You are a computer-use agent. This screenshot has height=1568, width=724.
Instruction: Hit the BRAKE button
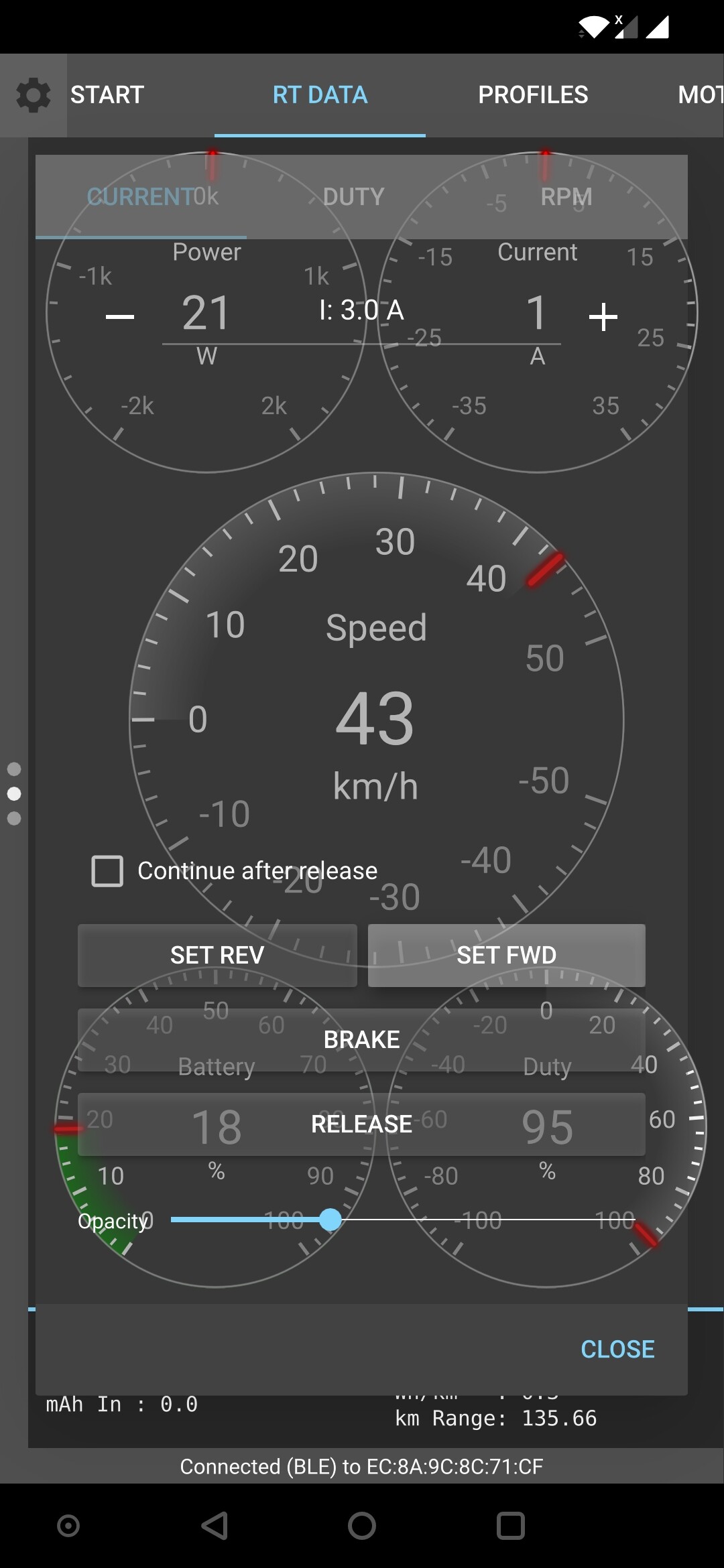(361, 1039)
